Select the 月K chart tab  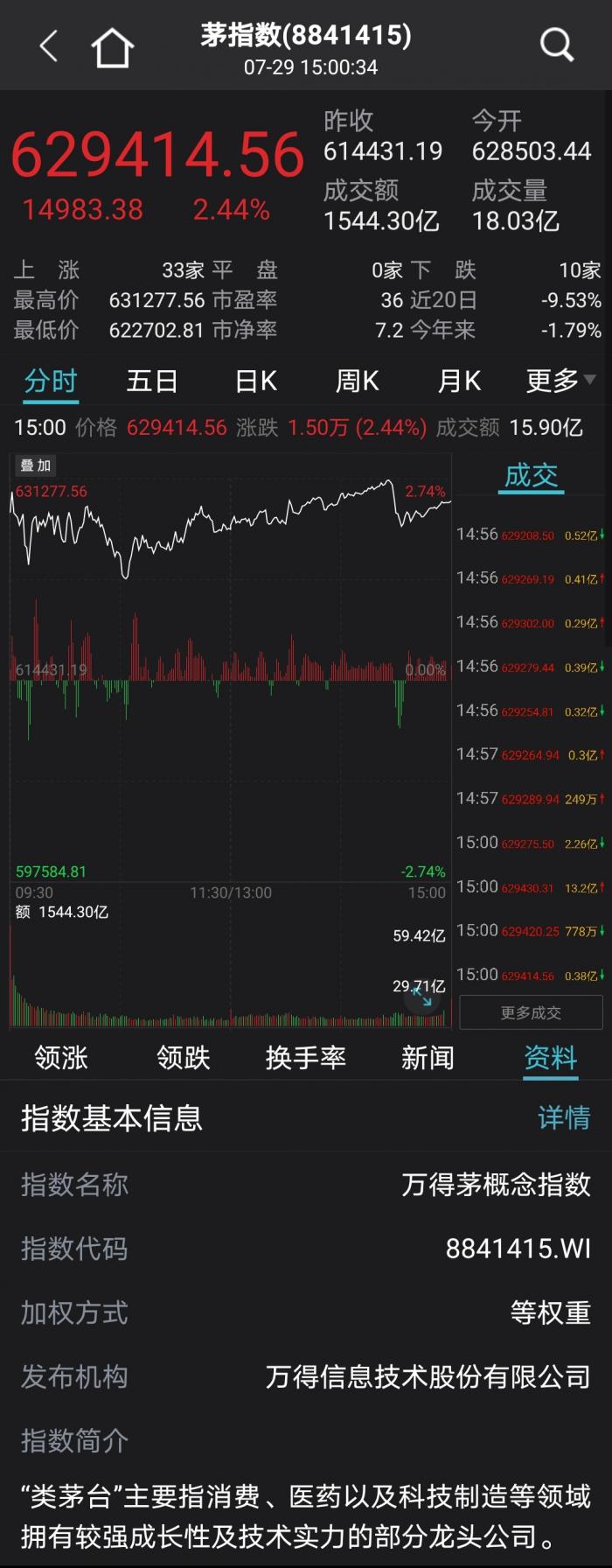coord(459,381)
